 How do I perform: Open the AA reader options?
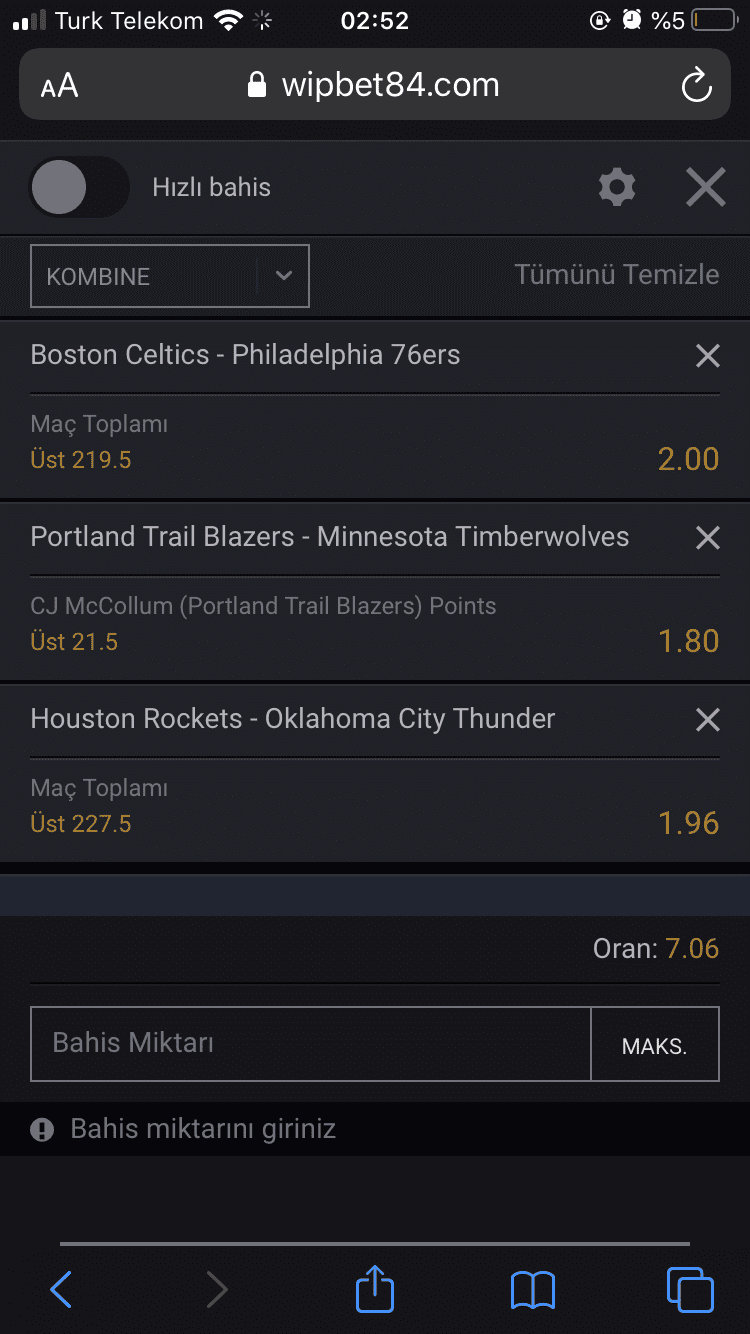coord(60,86)
